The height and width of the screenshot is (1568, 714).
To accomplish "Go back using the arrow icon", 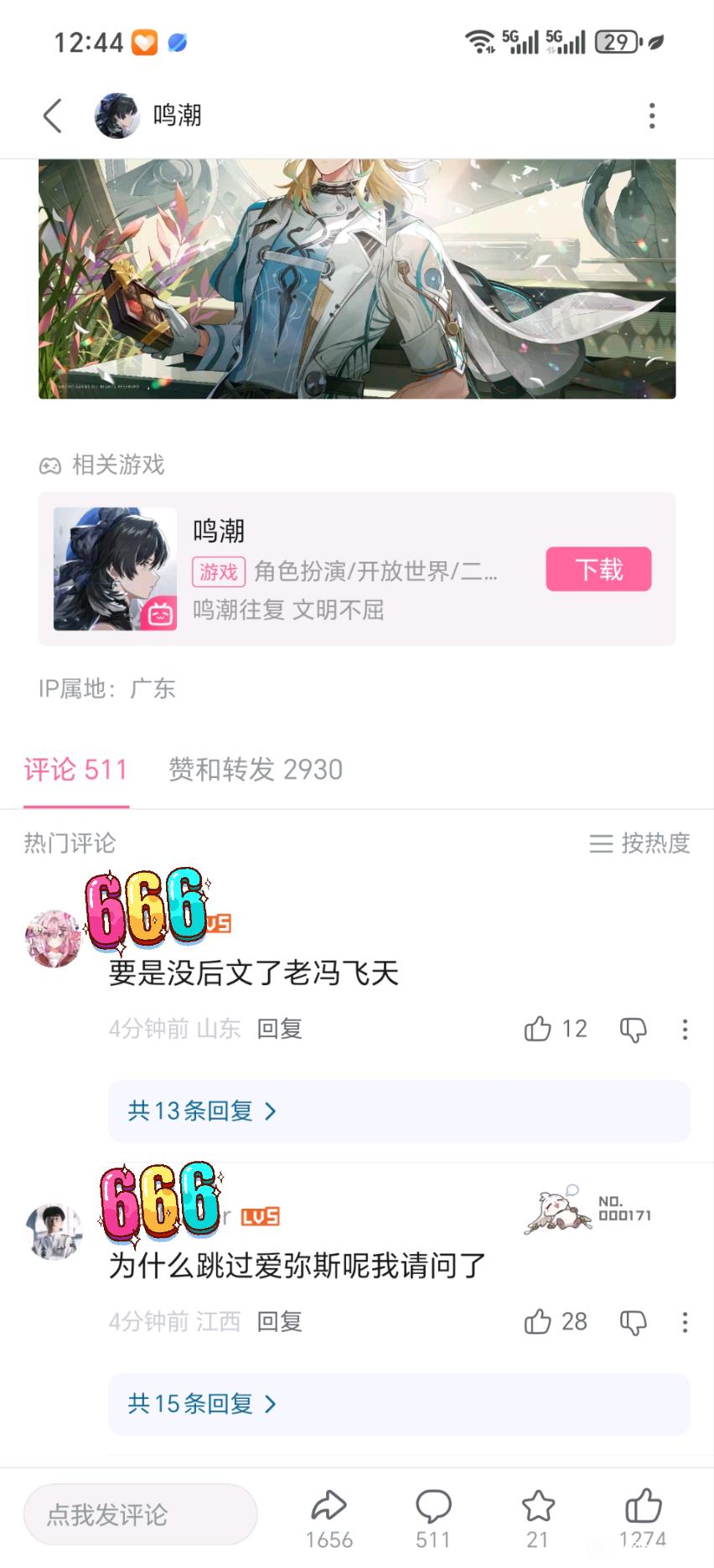I will click(53, 116).
